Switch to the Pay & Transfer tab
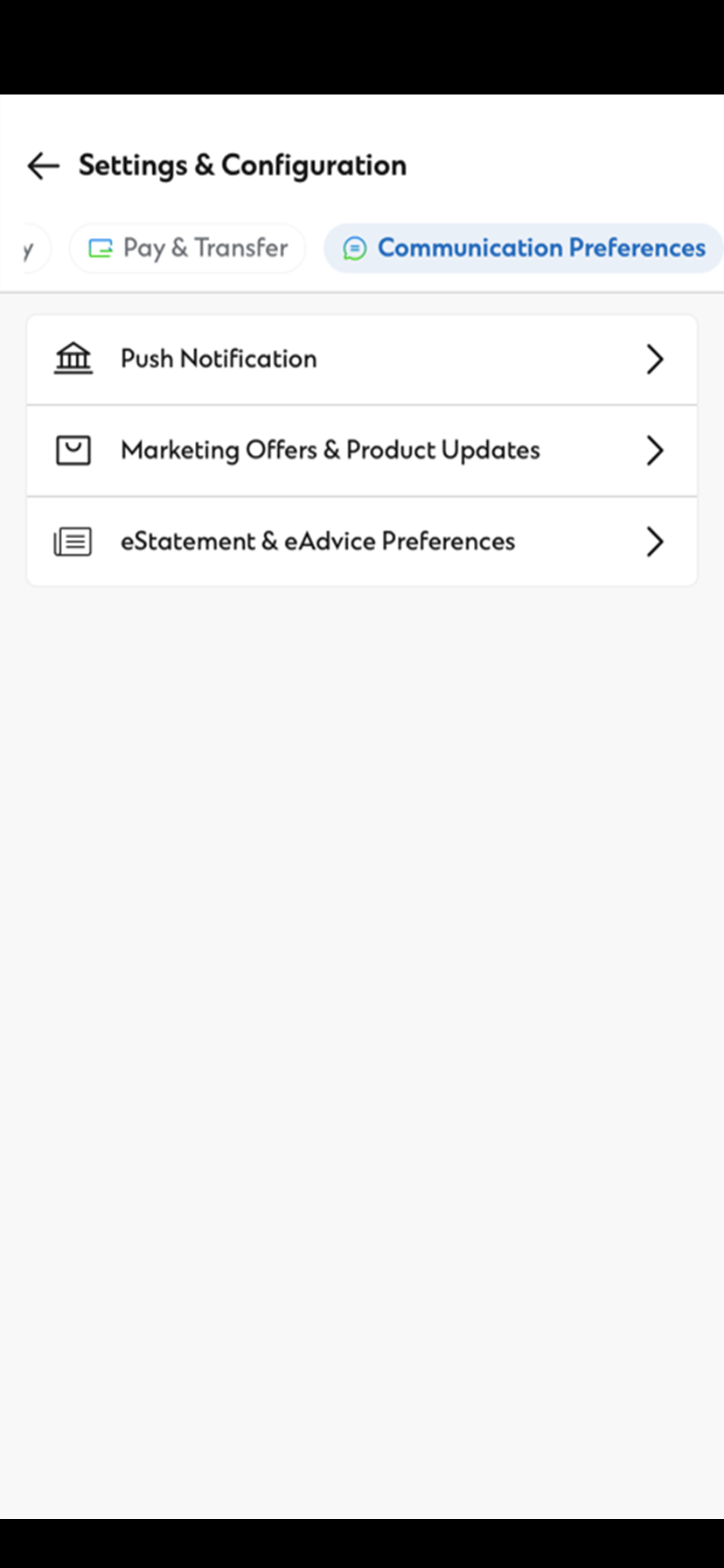This screenshot has height=1568, width=724. 186,248
